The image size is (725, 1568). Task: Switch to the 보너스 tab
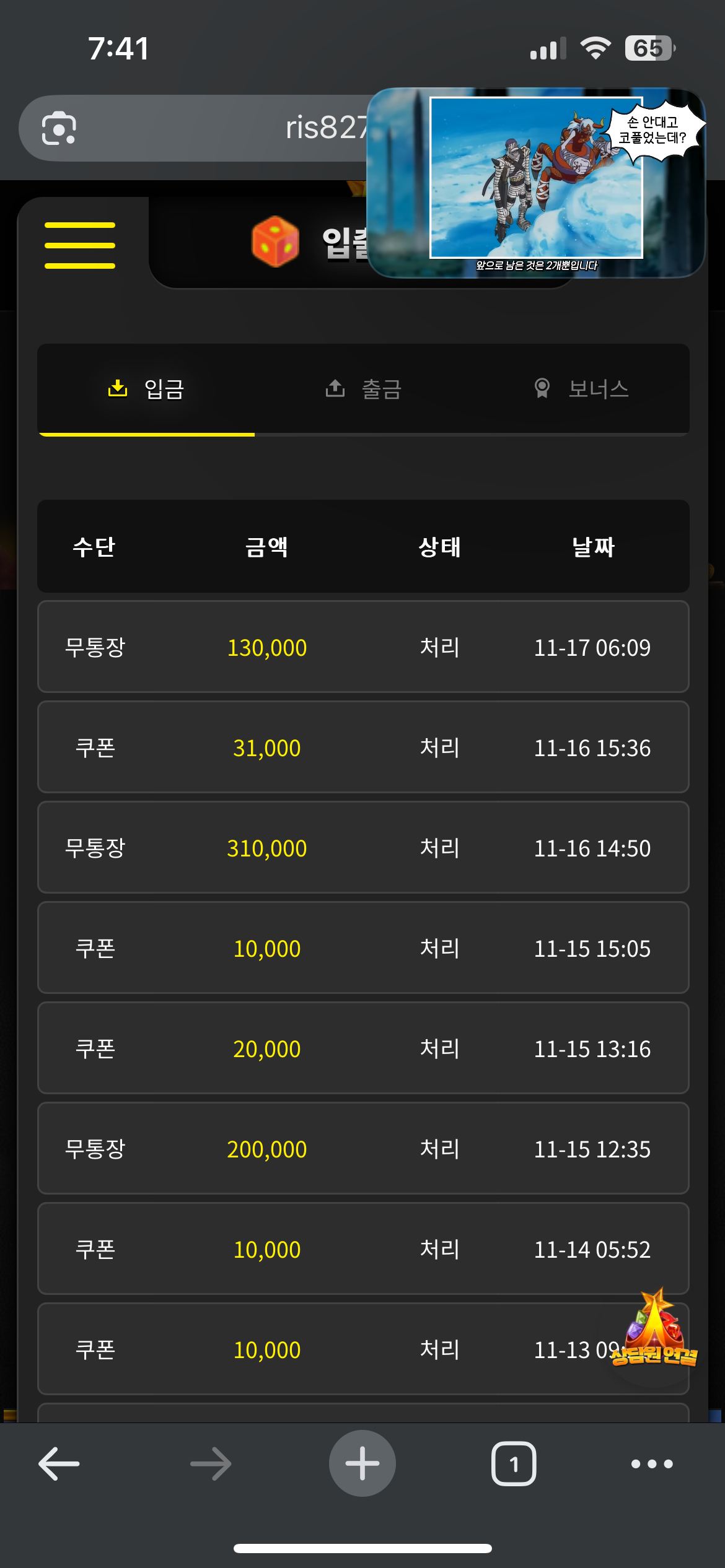[581, 389]
